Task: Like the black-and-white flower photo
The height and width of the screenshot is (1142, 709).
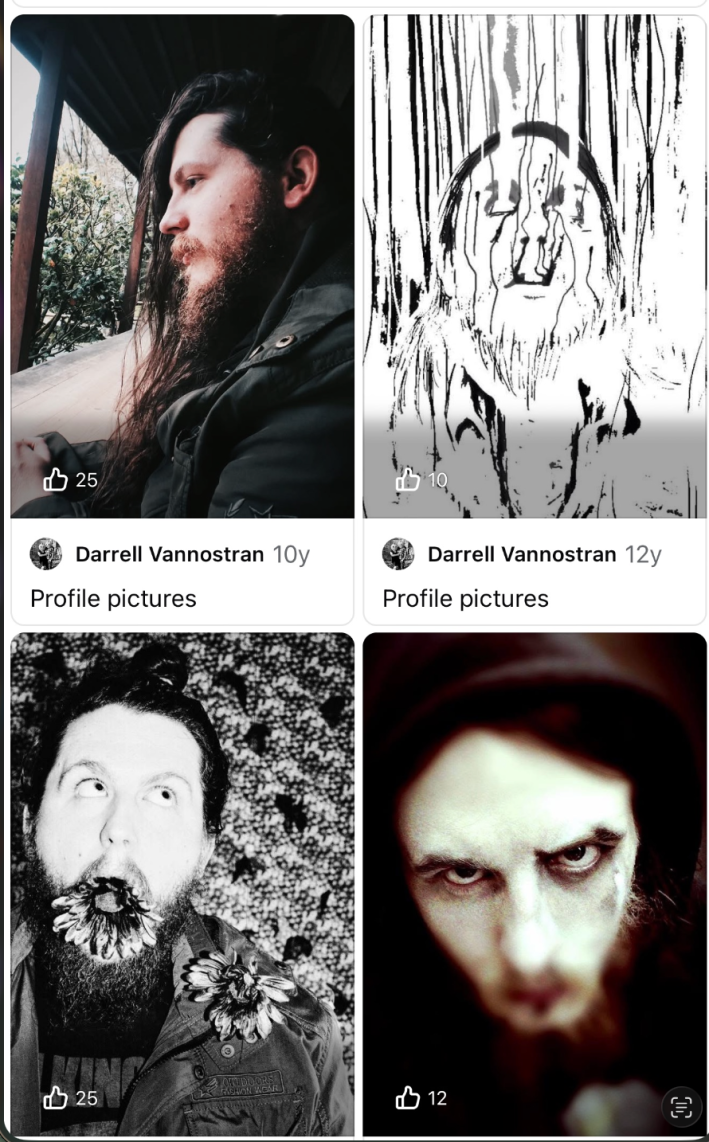Action: [x=55, y=1098]
